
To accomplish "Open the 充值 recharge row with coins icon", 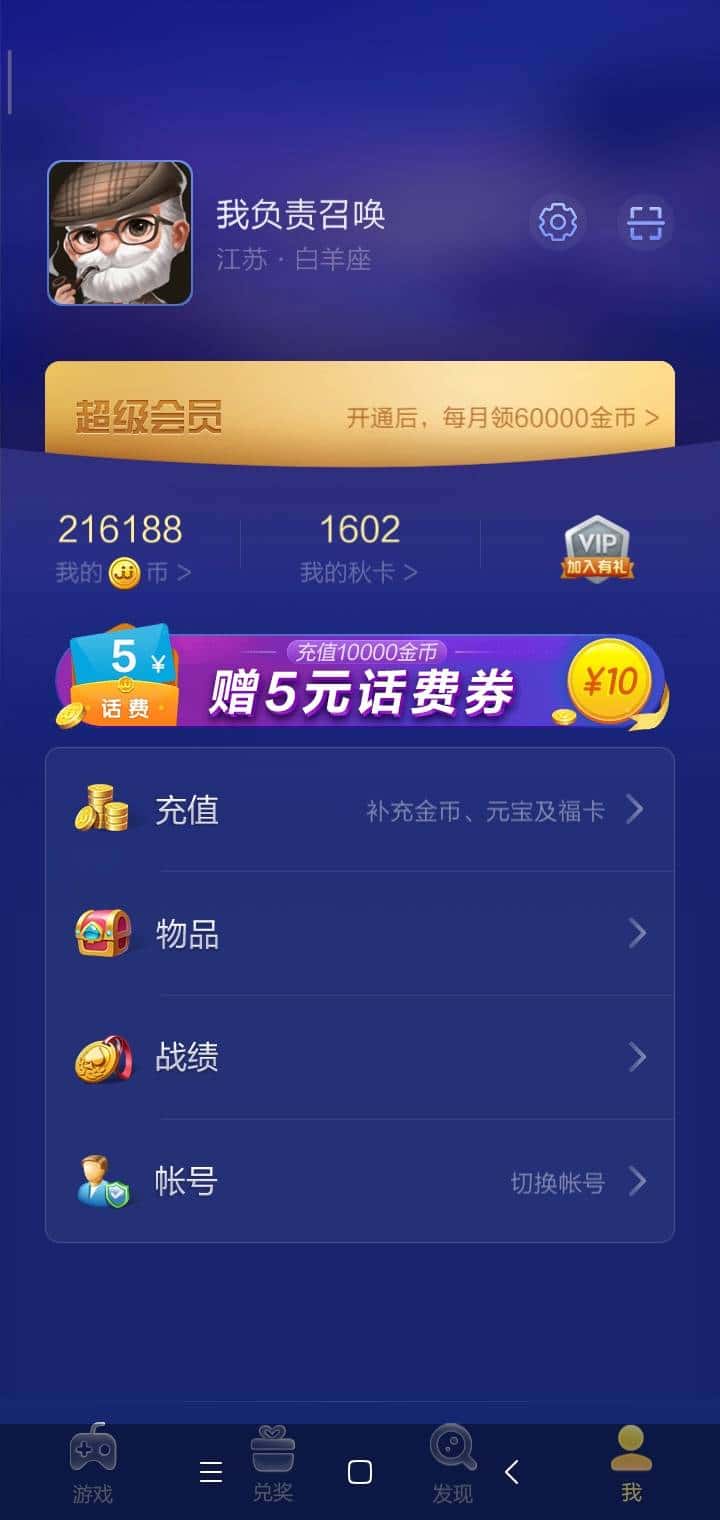I will tap(360, 810).
